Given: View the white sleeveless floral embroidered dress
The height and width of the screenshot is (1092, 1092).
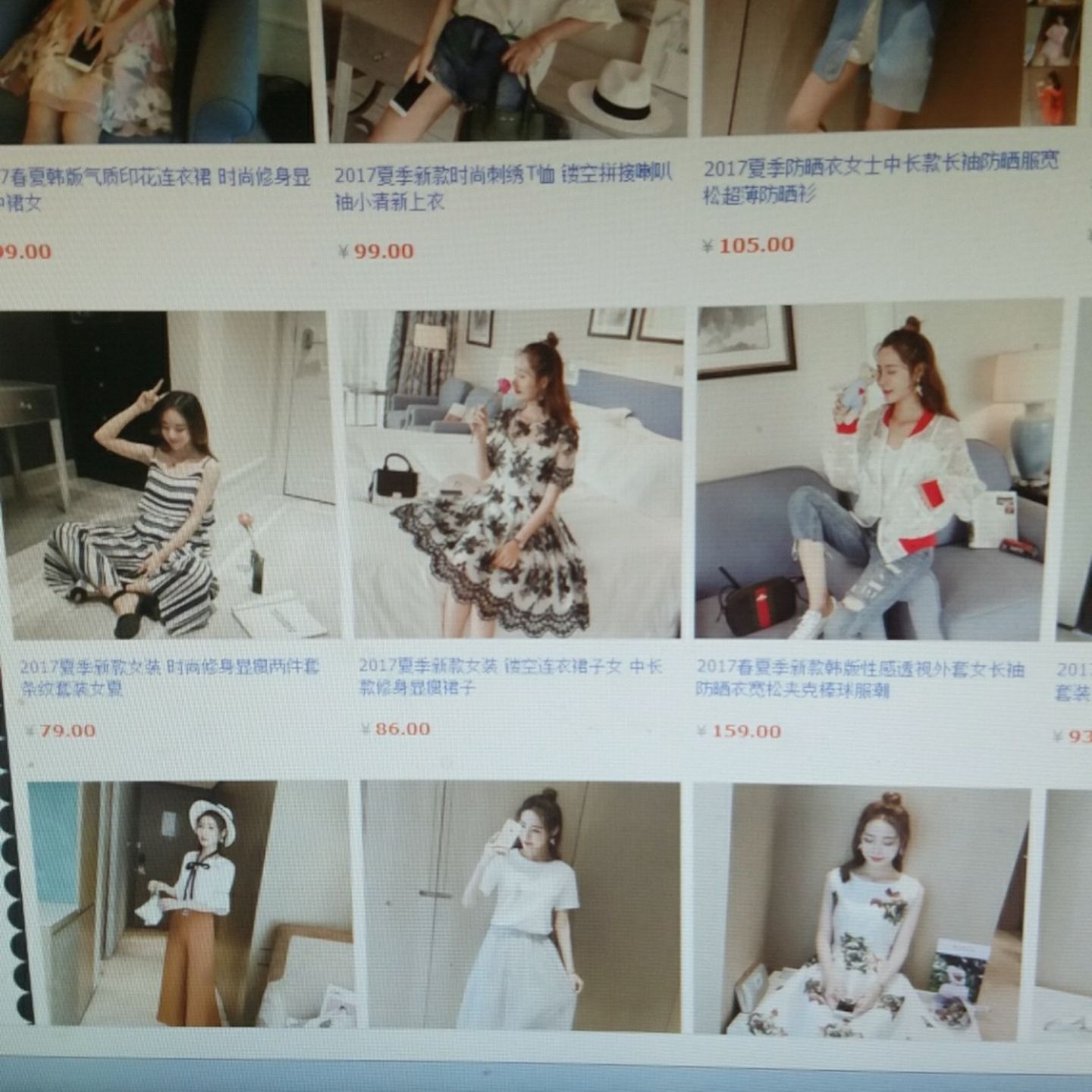Looking at the screenshot, I should [x=862, y=912].
